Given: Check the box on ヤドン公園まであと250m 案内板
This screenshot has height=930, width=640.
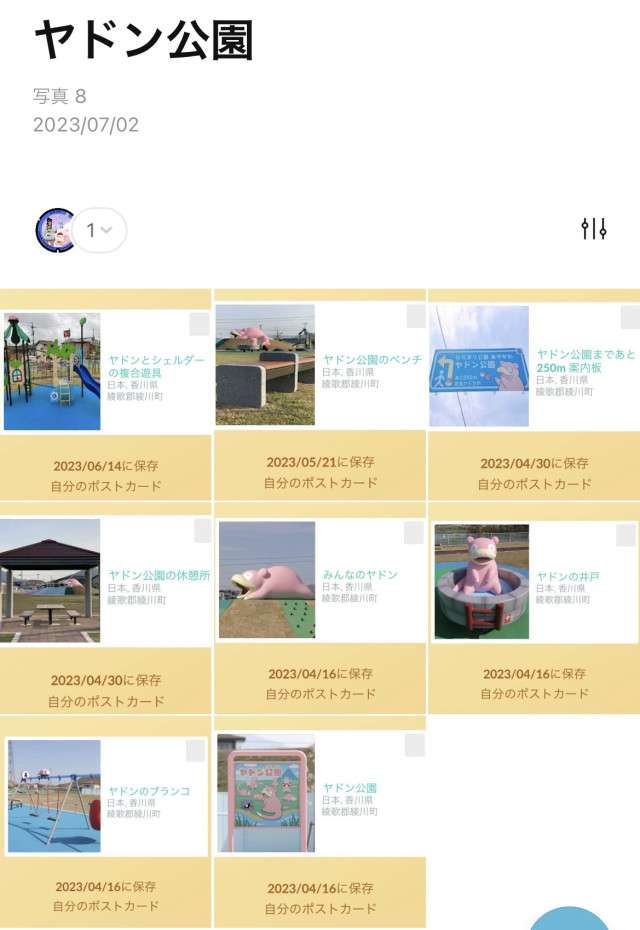Looking at the screenshot, I should pos(630,318).
